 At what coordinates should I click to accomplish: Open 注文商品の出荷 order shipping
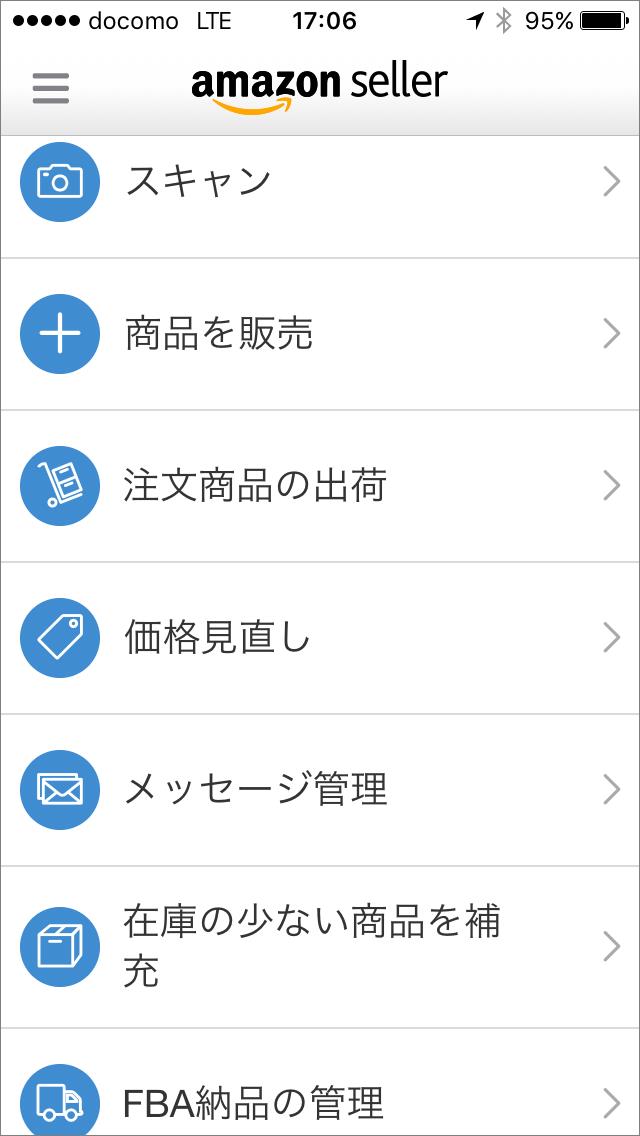pyautogui.click(x=320, y=486)
